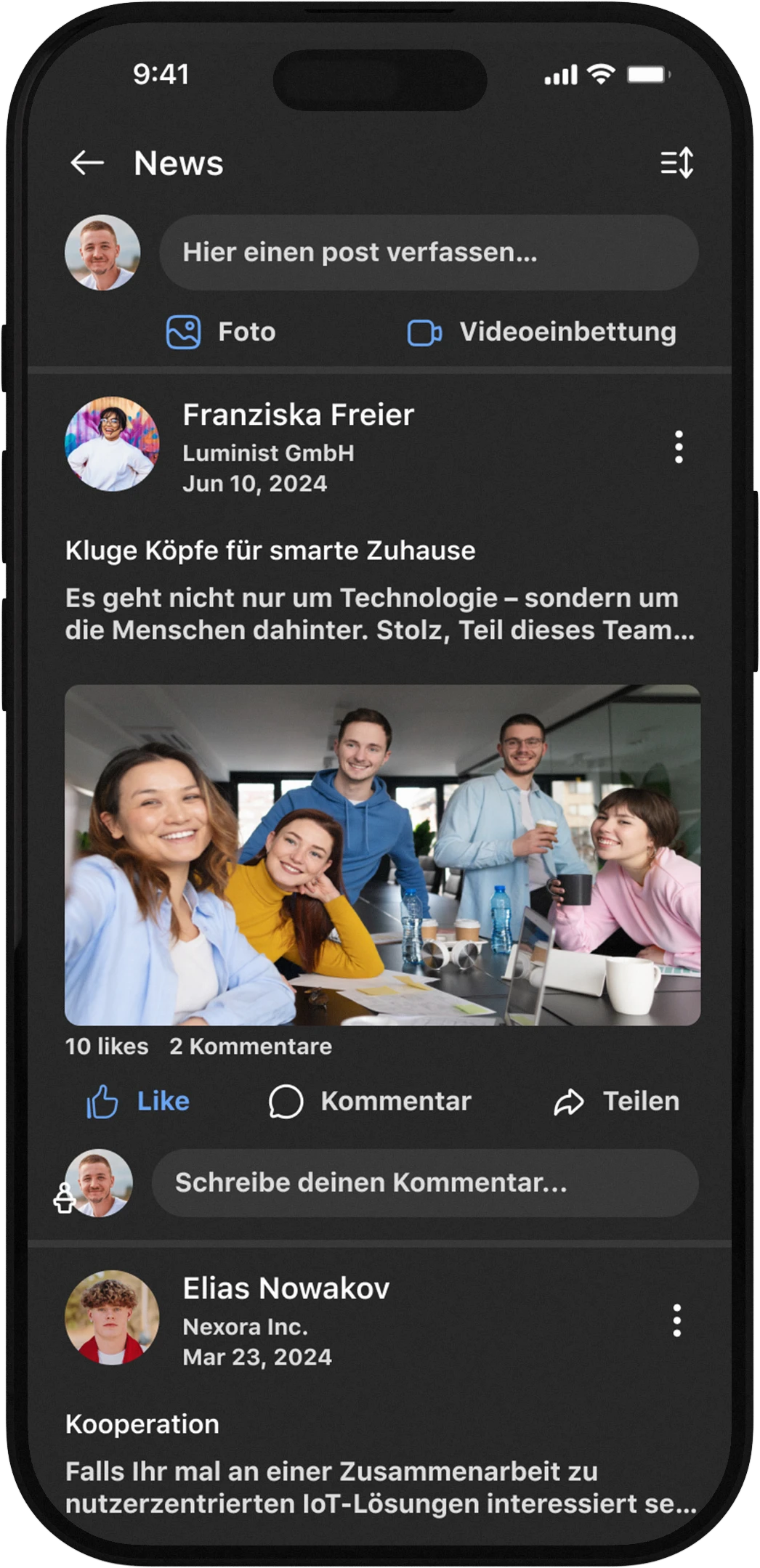Focus the 'Schreibe deinen Kommentar' field

(425, 1182)
